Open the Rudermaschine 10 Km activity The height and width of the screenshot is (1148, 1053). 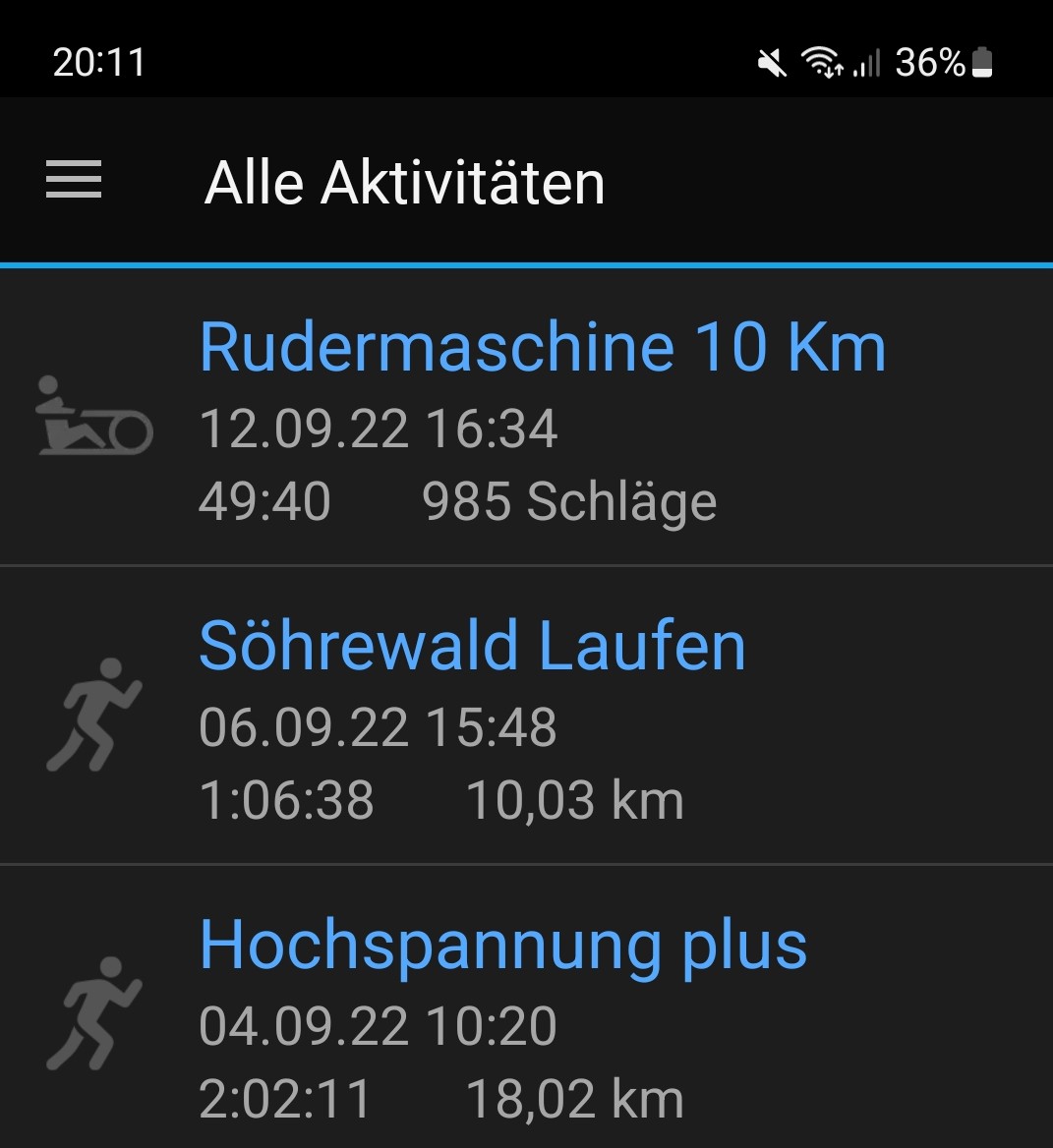point(542,348)
